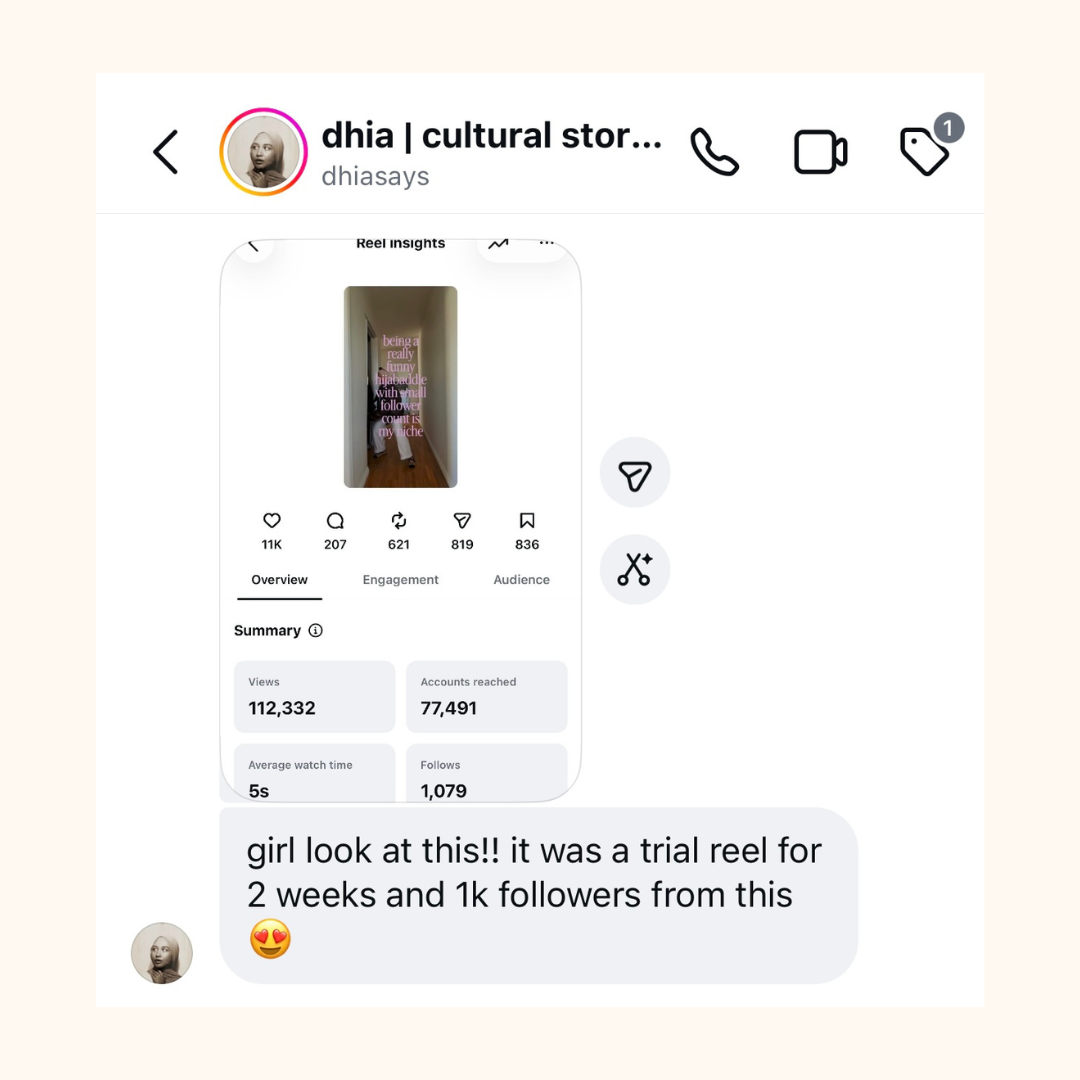Go back from the dhia chat
This screenshot has height=1080, width=1080.
165,152
